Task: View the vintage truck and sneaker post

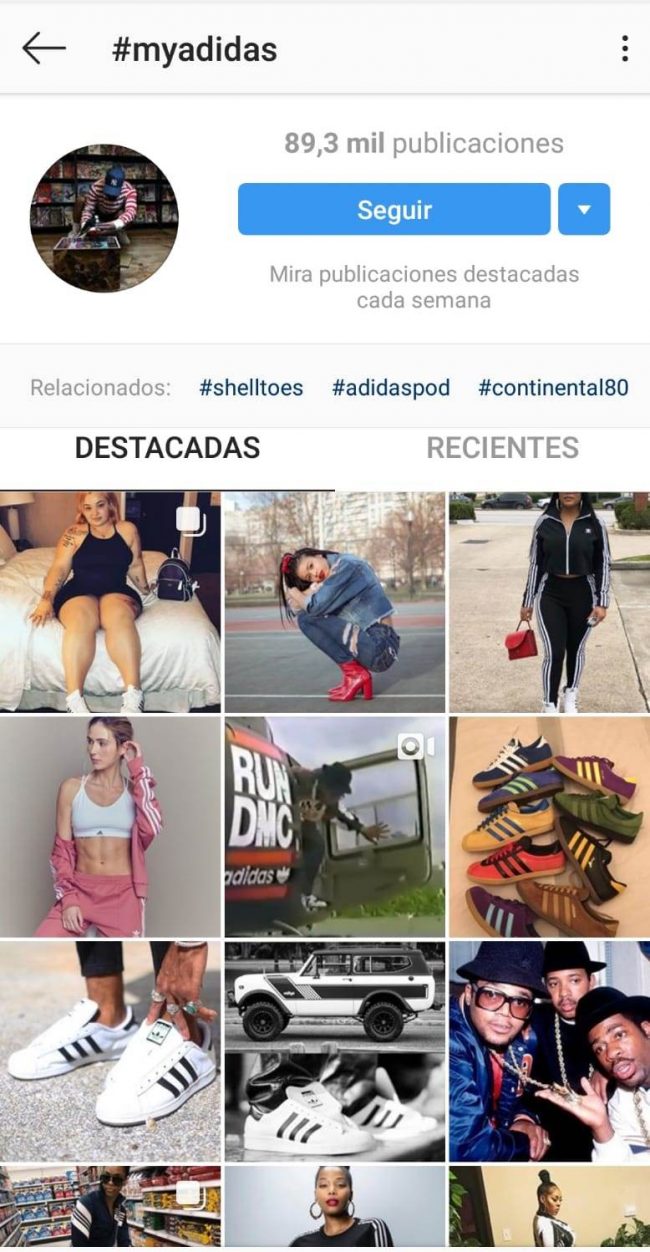Action: [x=334, y=1050]
